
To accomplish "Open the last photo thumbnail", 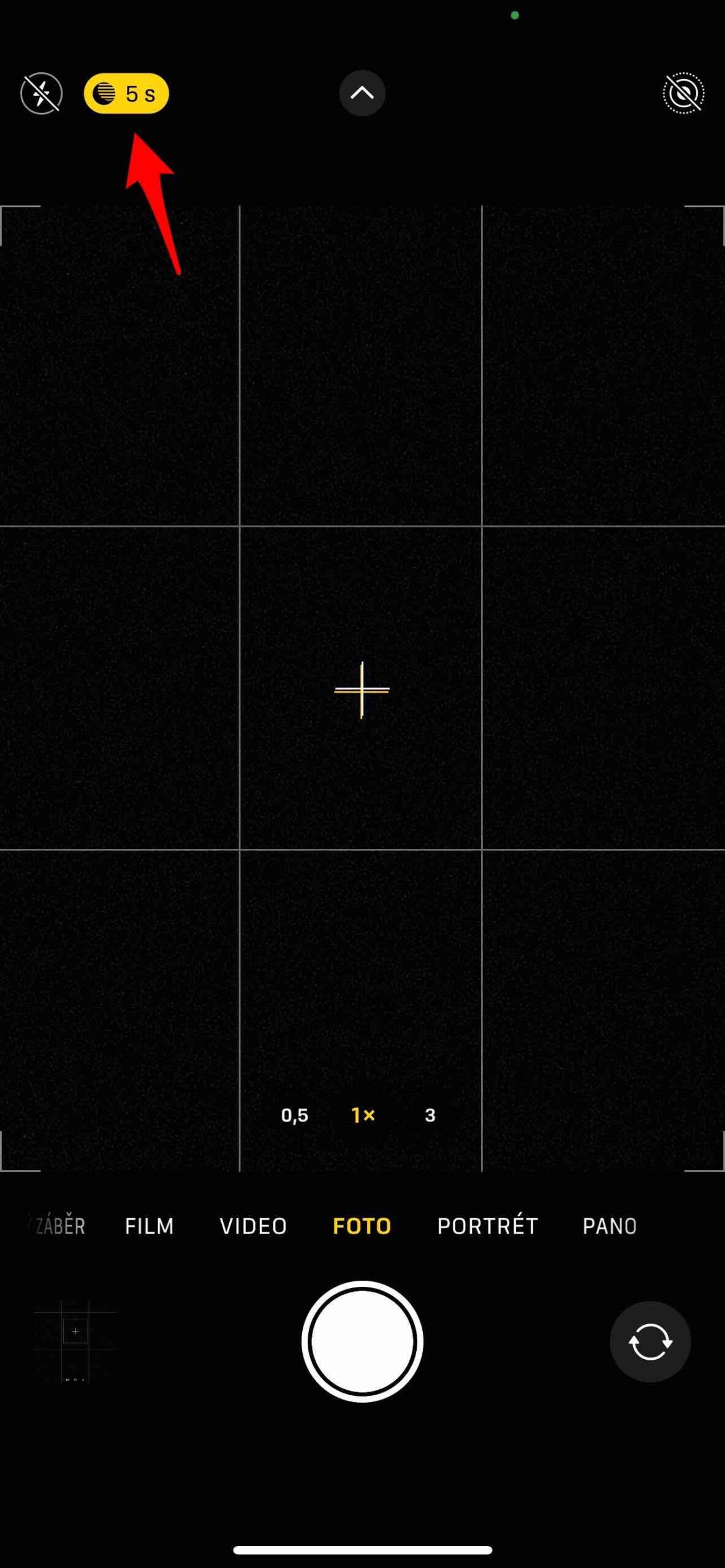I will (75, 1341).
